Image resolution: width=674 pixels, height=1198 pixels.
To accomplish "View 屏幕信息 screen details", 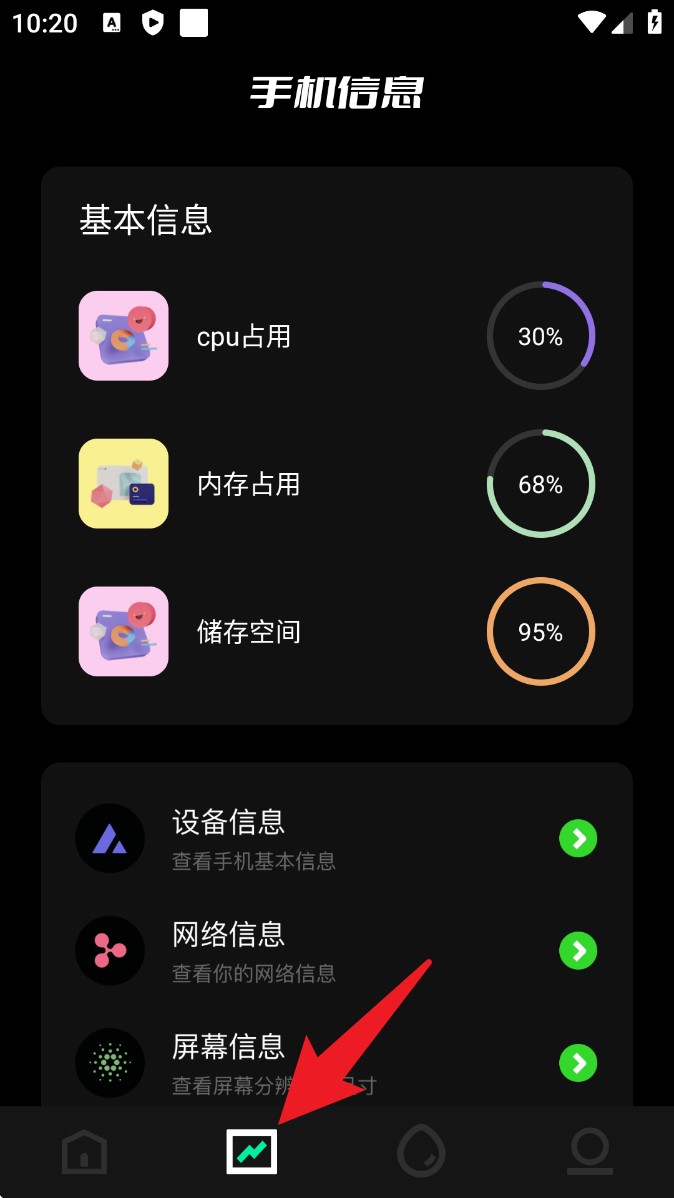I will click(336, 1062).
